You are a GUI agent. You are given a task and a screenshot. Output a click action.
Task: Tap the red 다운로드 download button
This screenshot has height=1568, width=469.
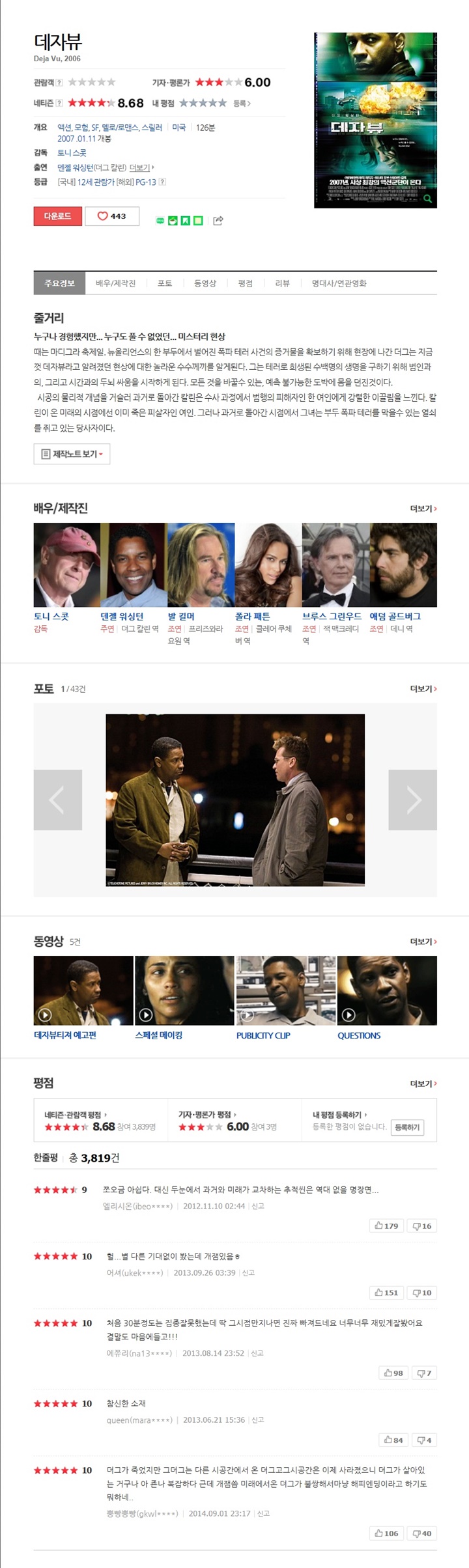tap(58, 216)
